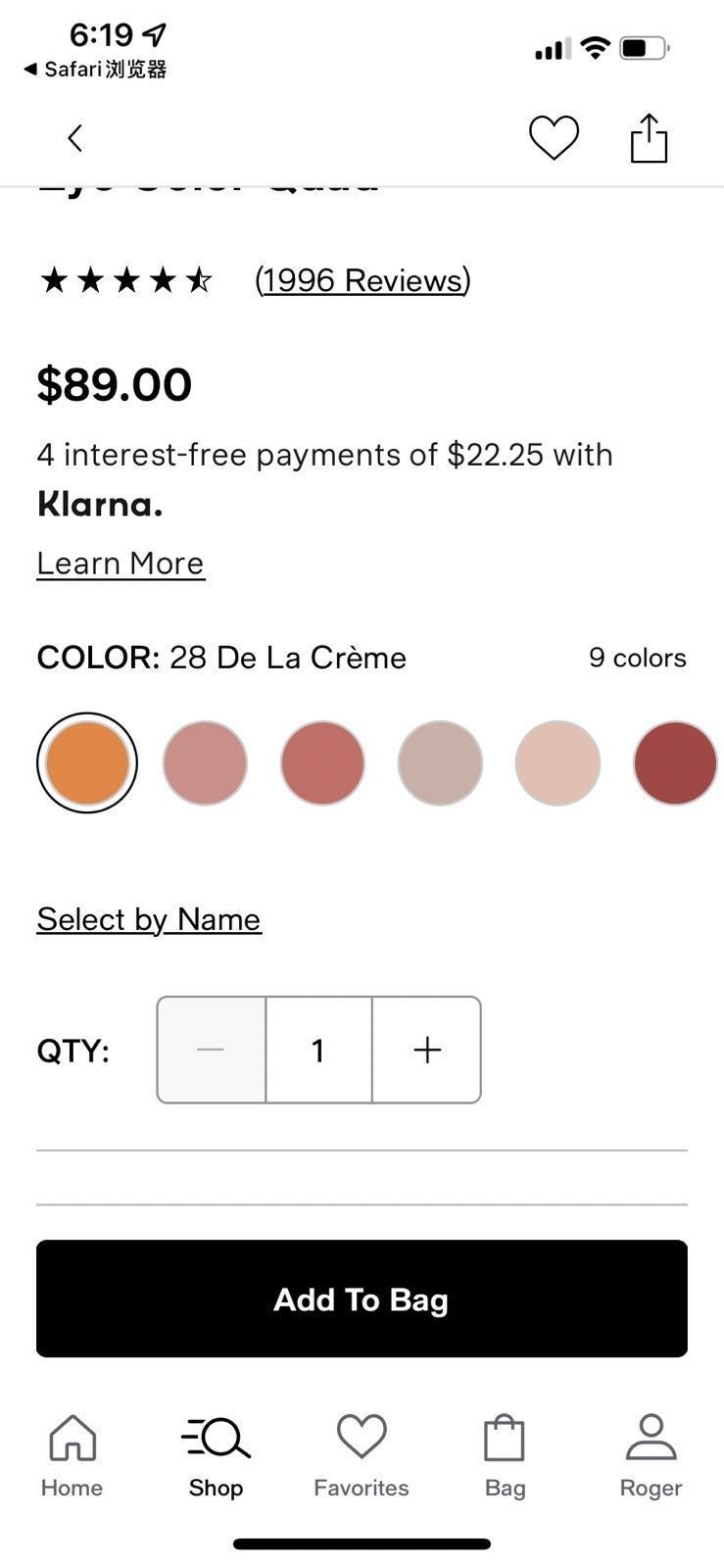Share this product
724x1568 pixels.
click(649, 138)
